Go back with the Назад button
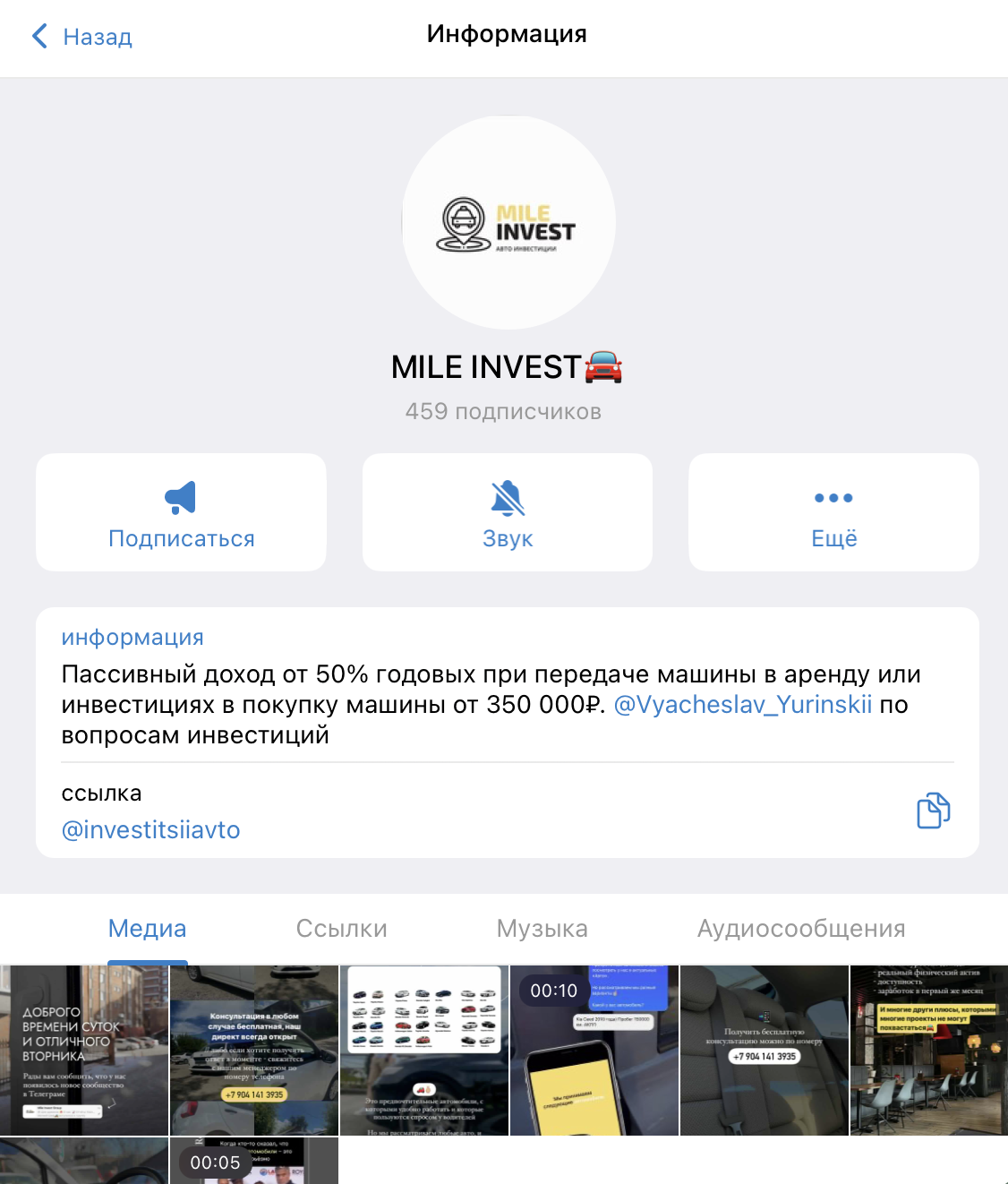This screenshot has height=1184, width=1008. [x=82, y=37]
